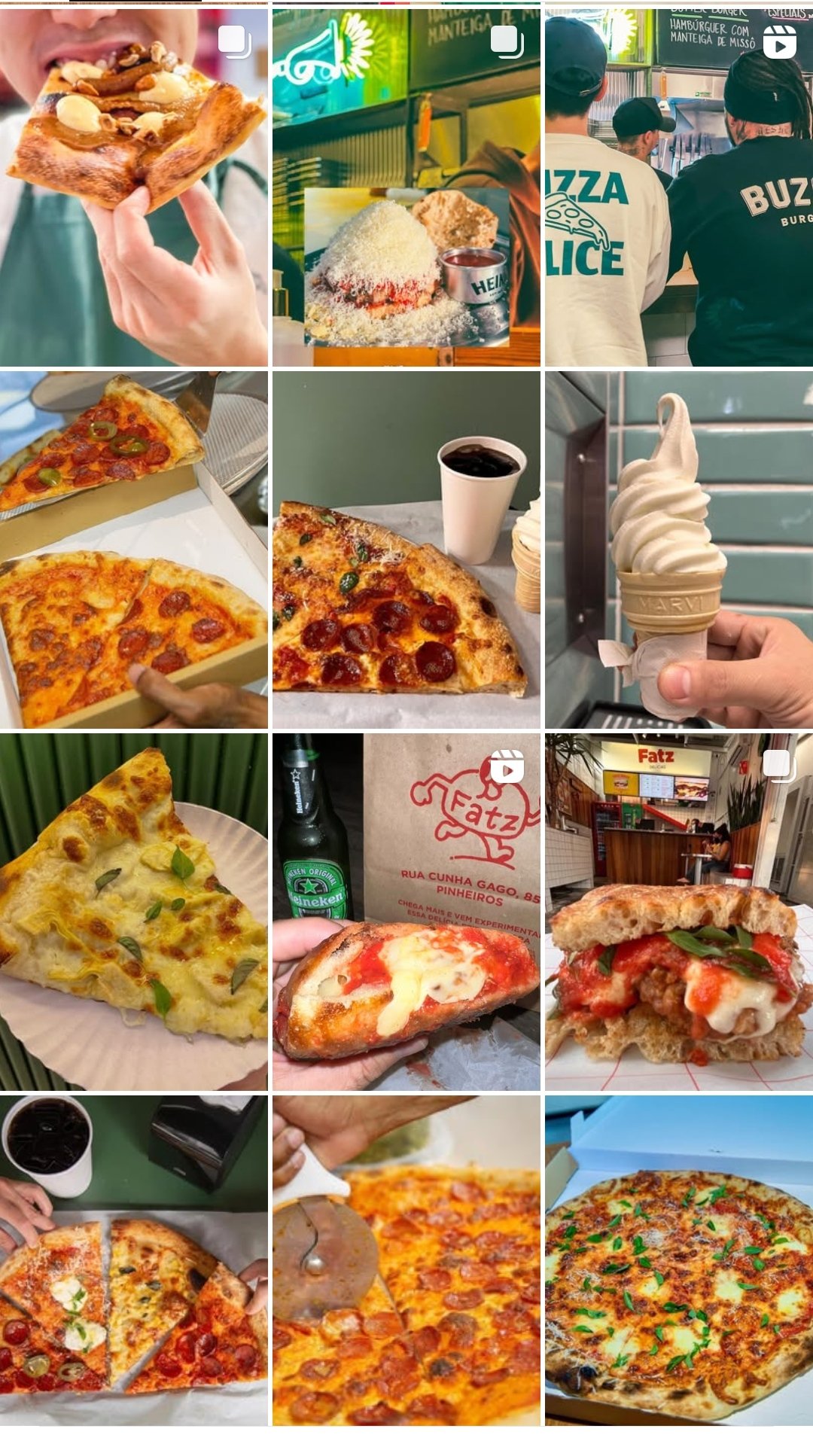The image size is (813, 1456).
Task: Play the reel showing staff in Pizza Slice shirts
Action: [x=678, y=187]
